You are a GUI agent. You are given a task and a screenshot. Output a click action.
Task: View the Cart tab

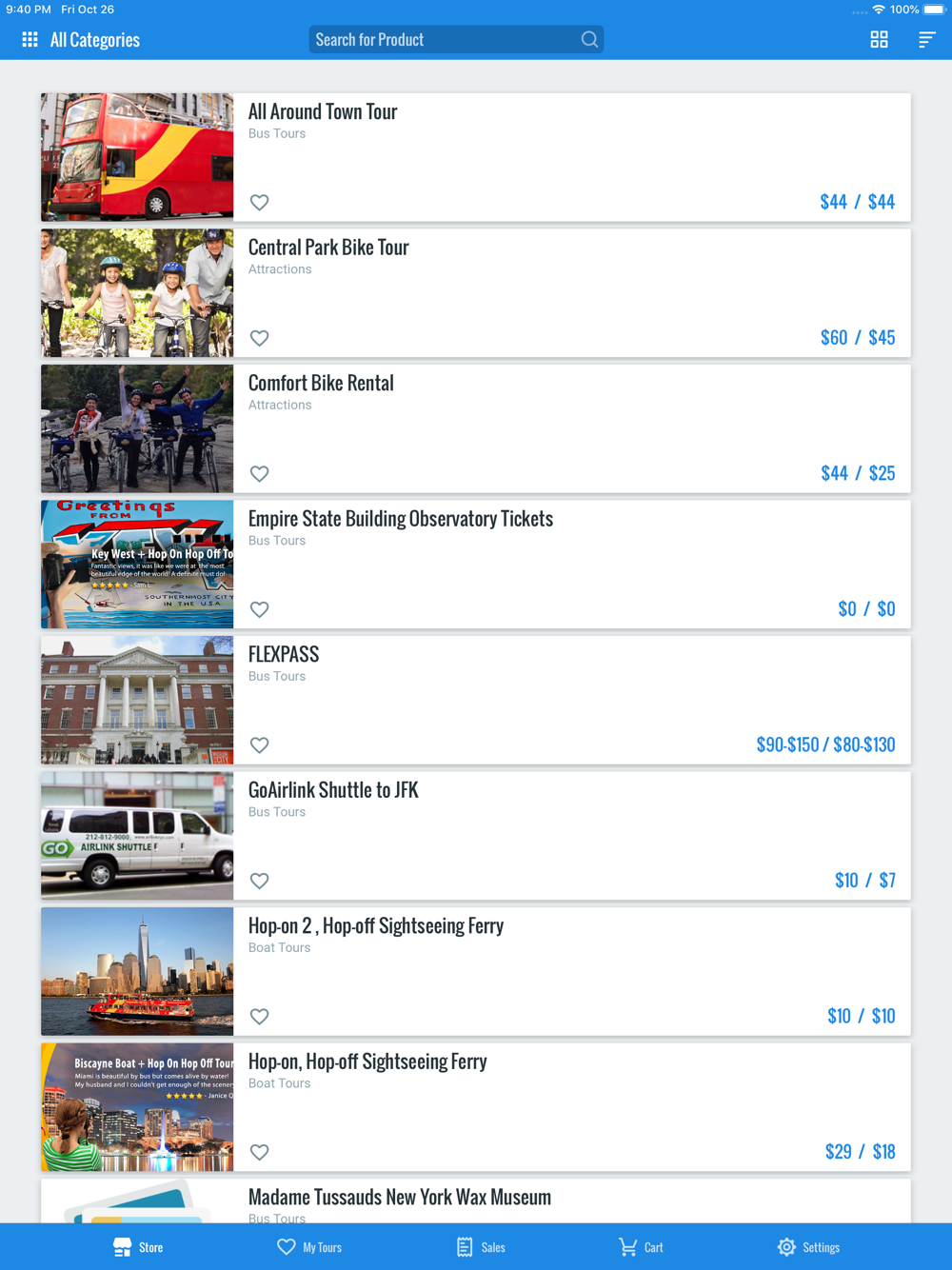641,1247
